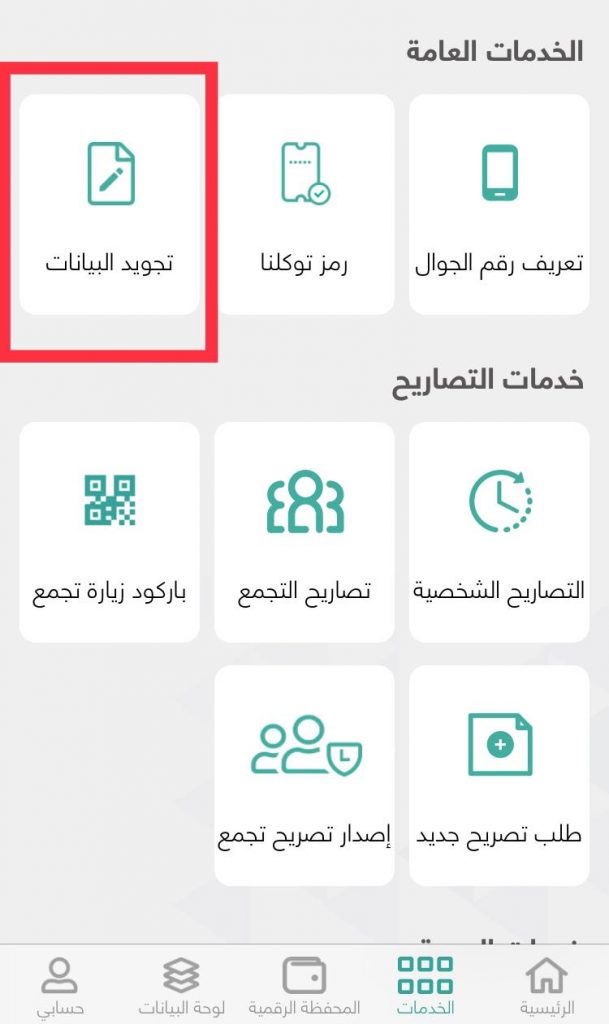Select طلب تصريح جديد service
The width and height of the screenshot is (609, 1024).
pyautogui.click(x=499, y=776)
